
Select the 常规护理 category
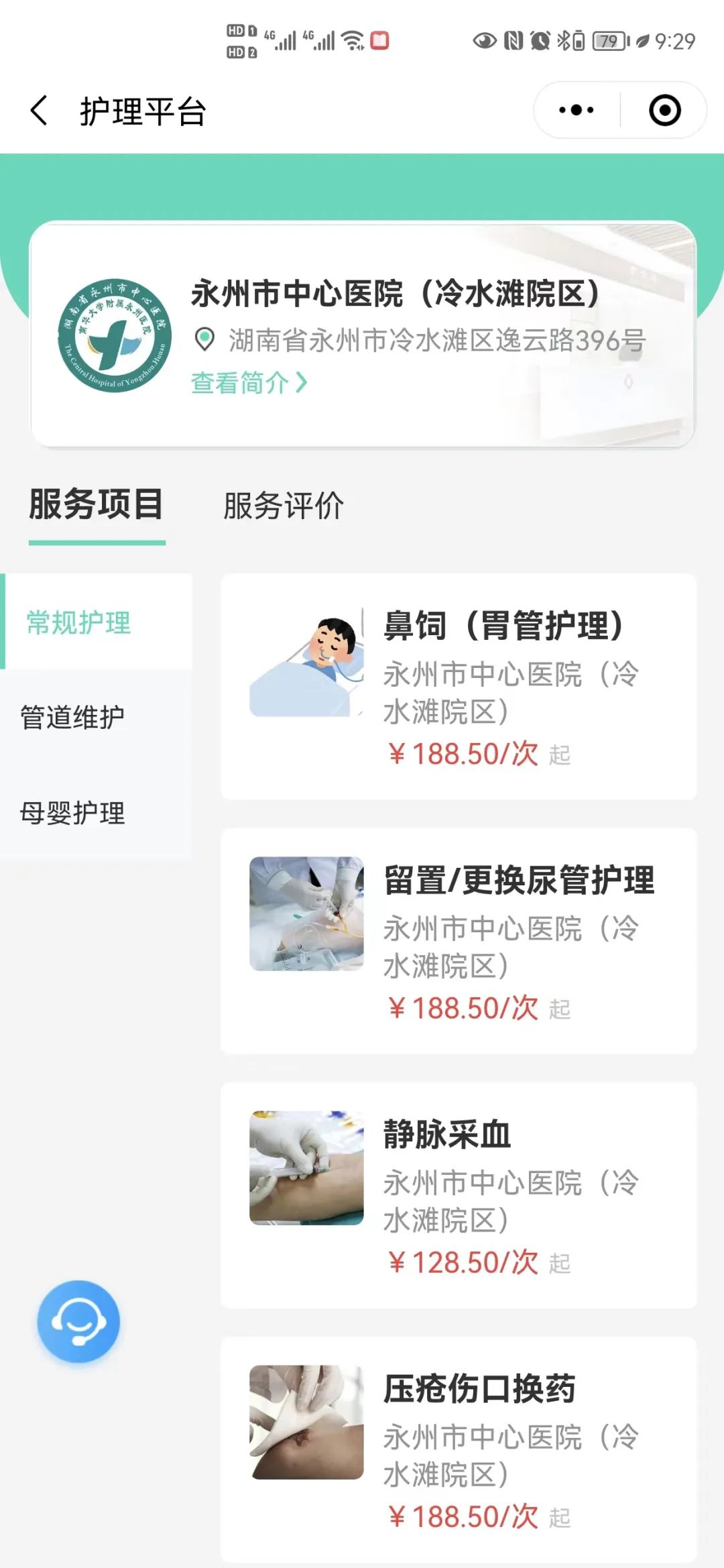tap(79, 622)
